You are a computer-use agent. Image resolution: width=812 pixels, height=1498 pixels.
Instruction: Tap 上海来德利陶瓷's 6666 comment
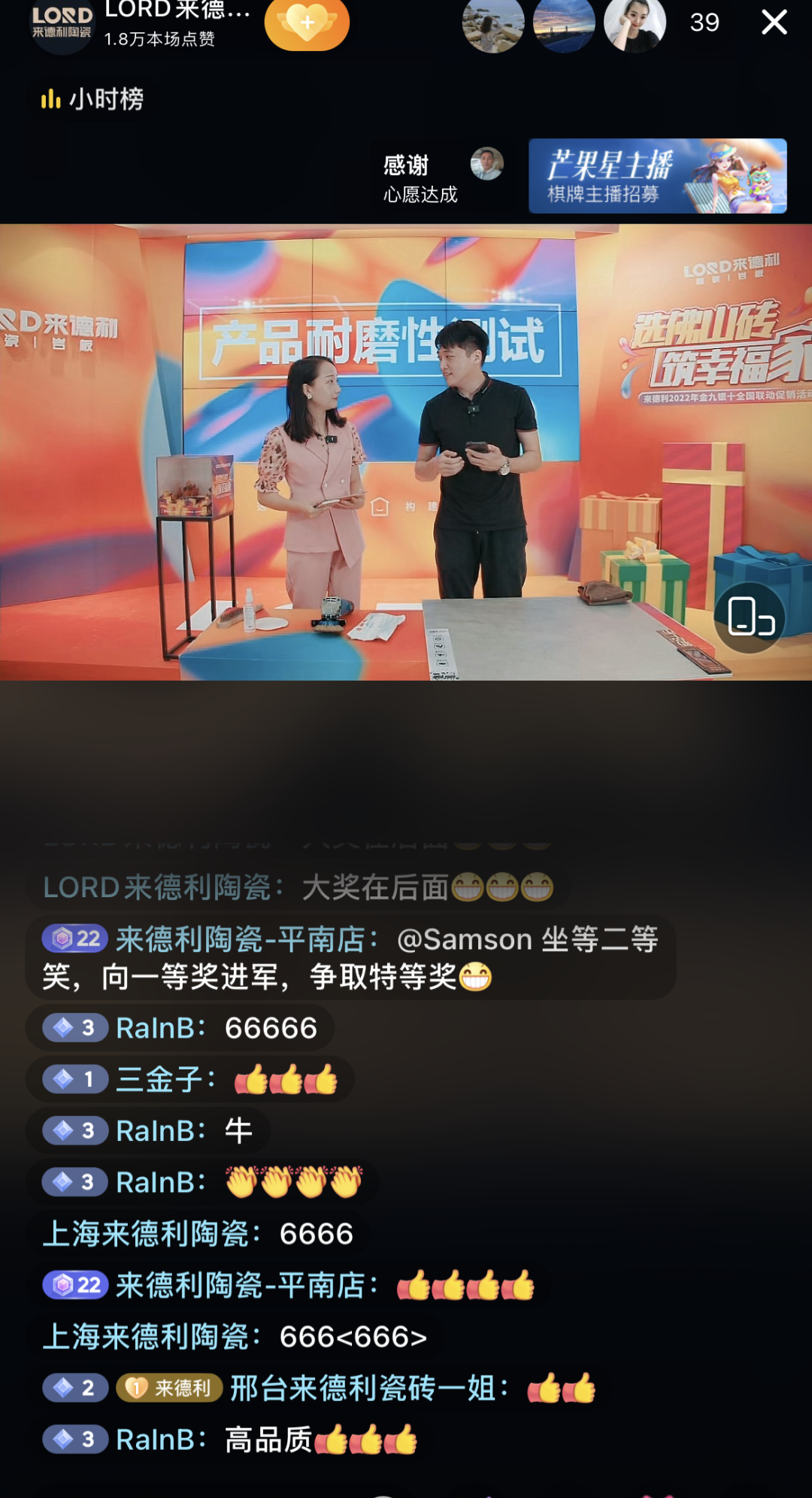[x=198, y=1234]
